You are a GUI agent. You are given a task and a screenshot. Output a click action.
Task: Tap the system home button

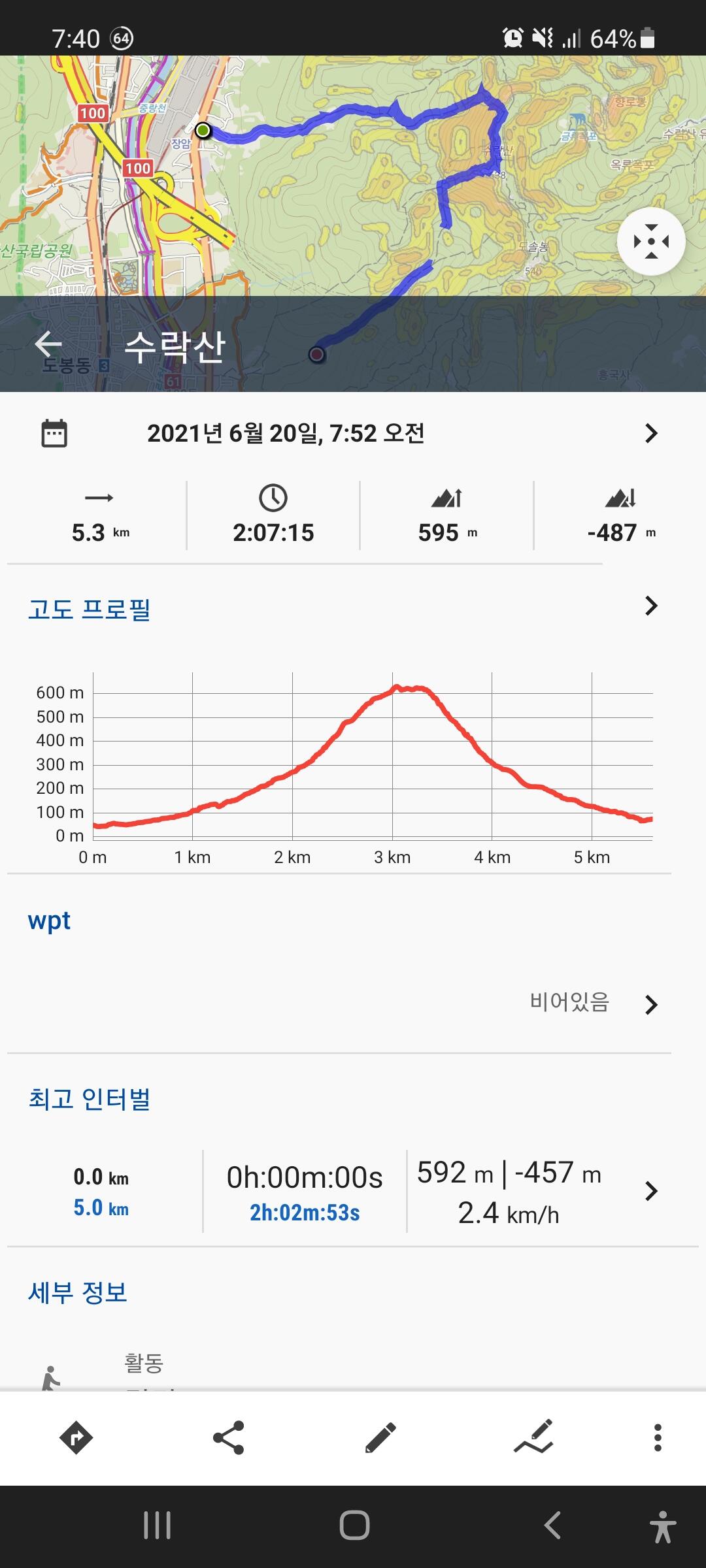(354, 1526)
